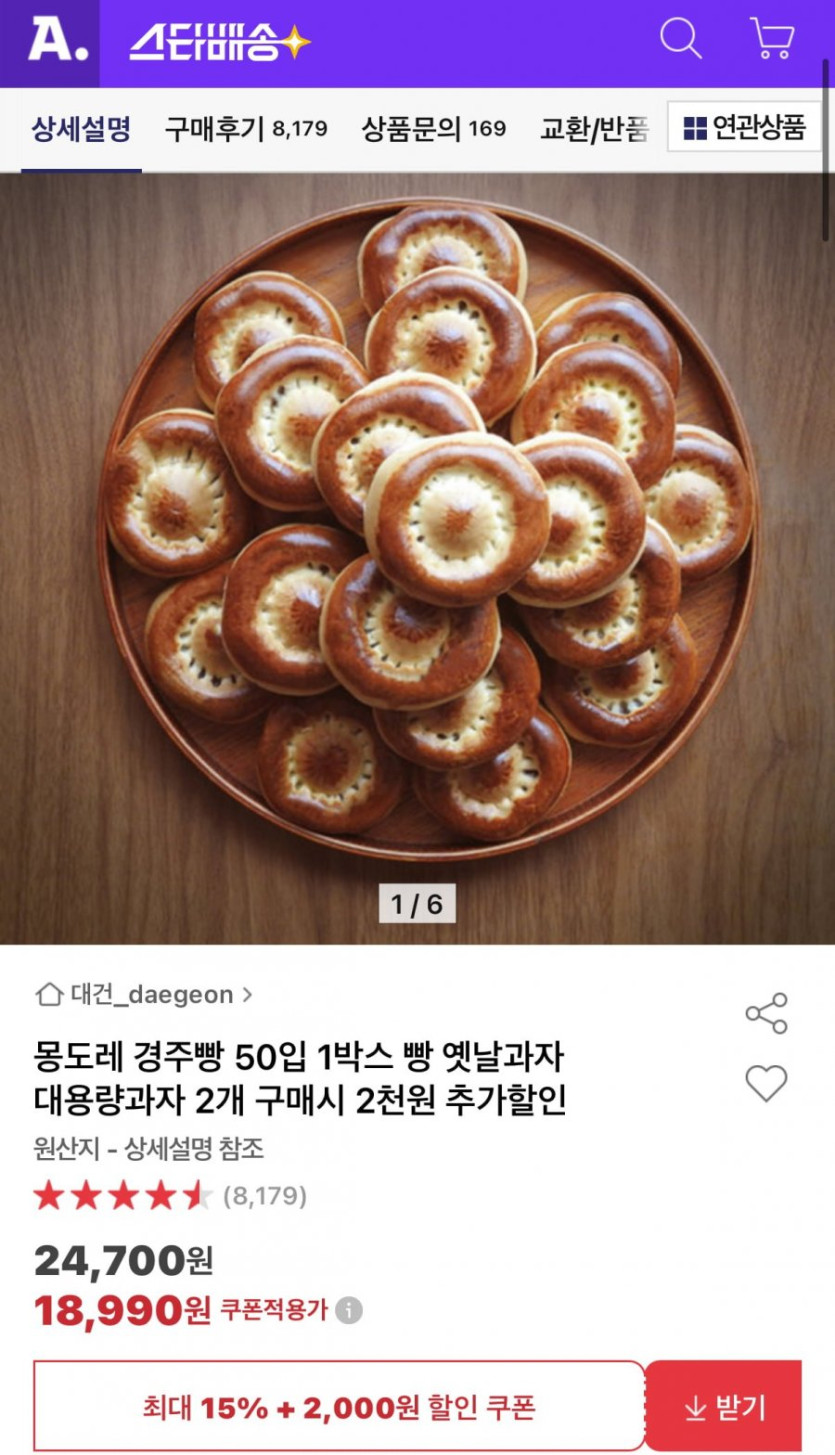835x1455 pixels.
Task: Switch to the 상품문의 tab
Action: [433, 129]
